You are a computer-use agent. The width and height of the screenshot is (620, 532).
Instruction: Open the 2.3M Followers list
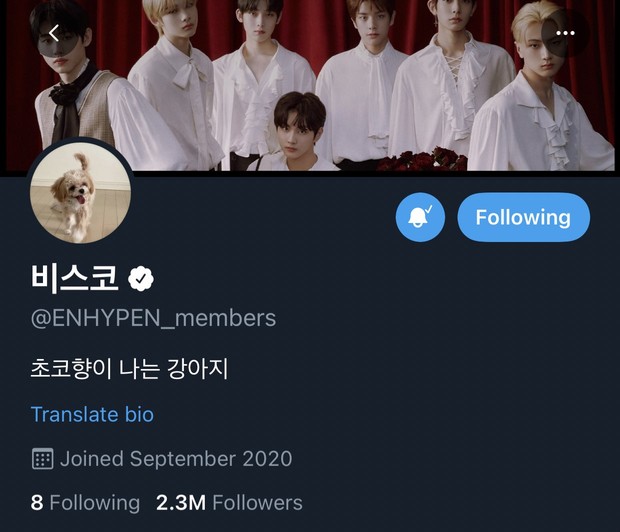coord(229,502)
